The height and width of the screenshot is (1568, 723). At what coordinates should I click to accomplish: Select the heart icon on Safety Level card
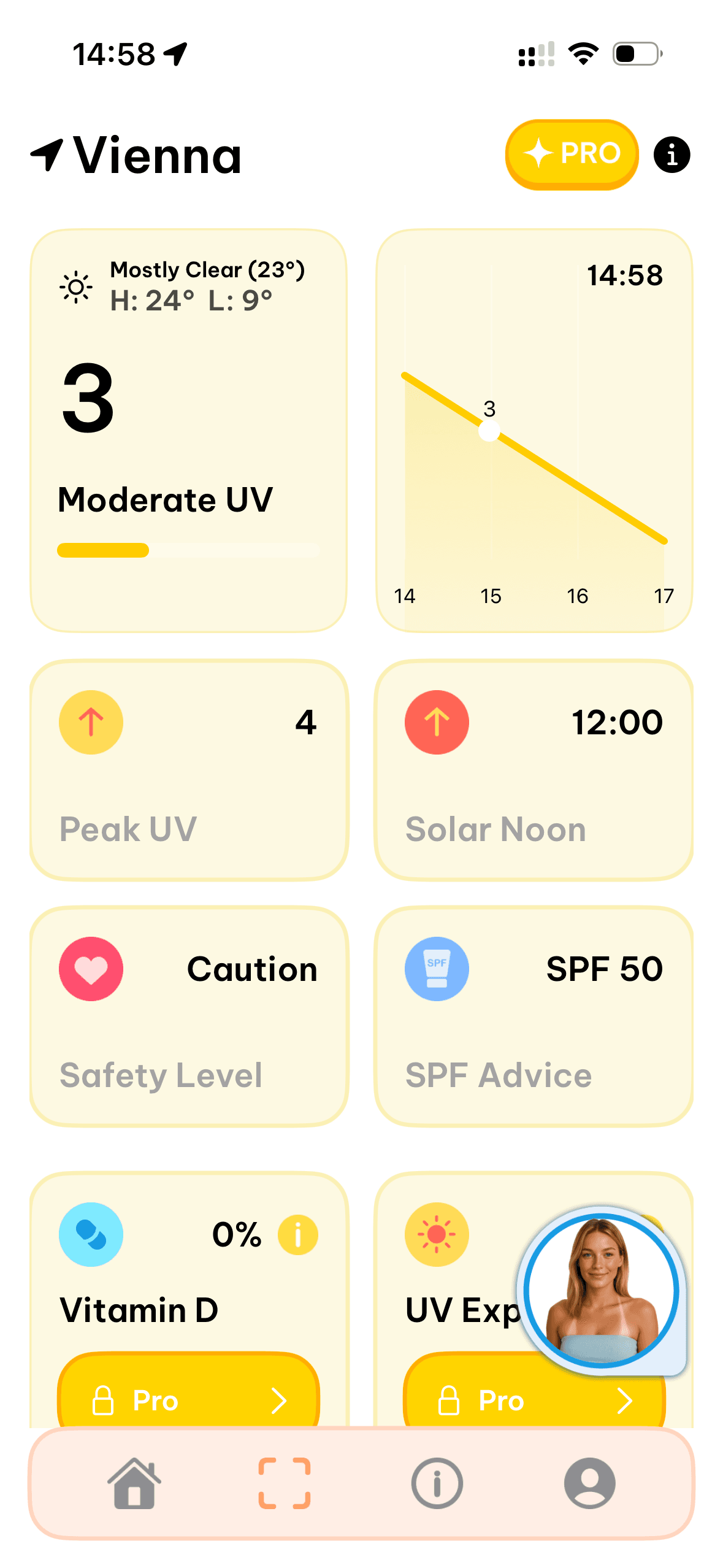[x=91, y=968]
